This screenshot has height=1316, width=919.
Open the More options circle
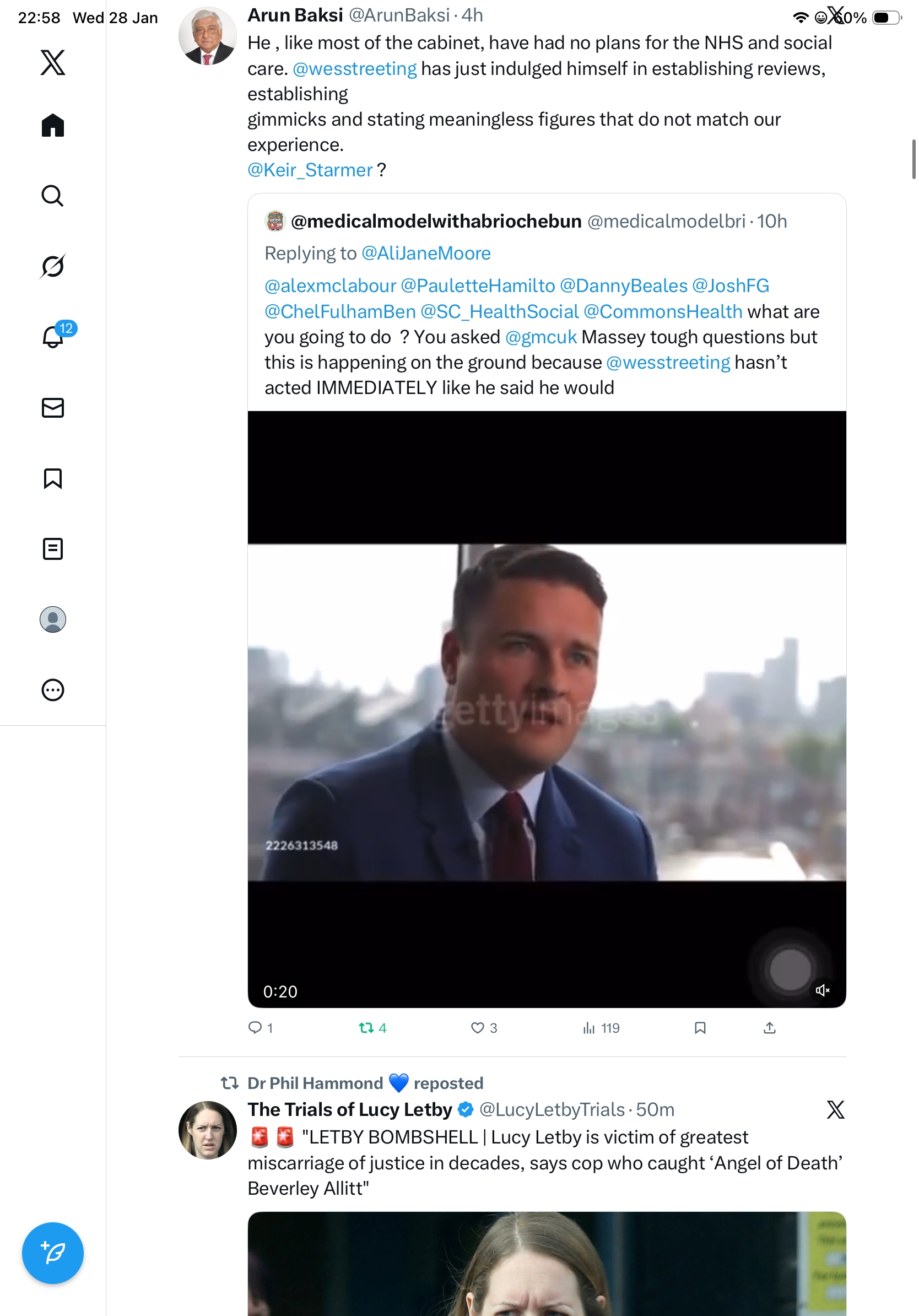pos(53,689)
